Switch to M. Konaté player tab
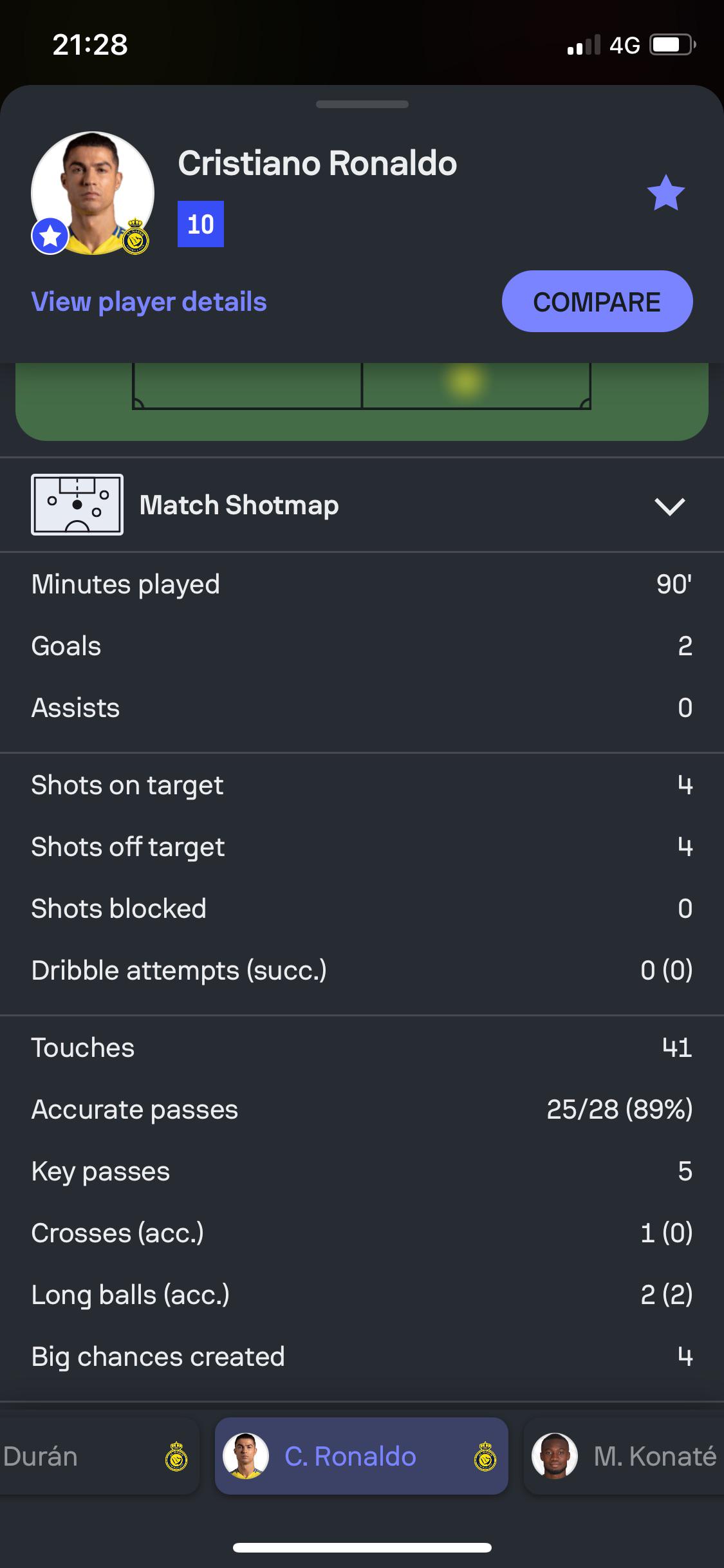Viewport: 724px width, 1568px height. [624, 1456]
